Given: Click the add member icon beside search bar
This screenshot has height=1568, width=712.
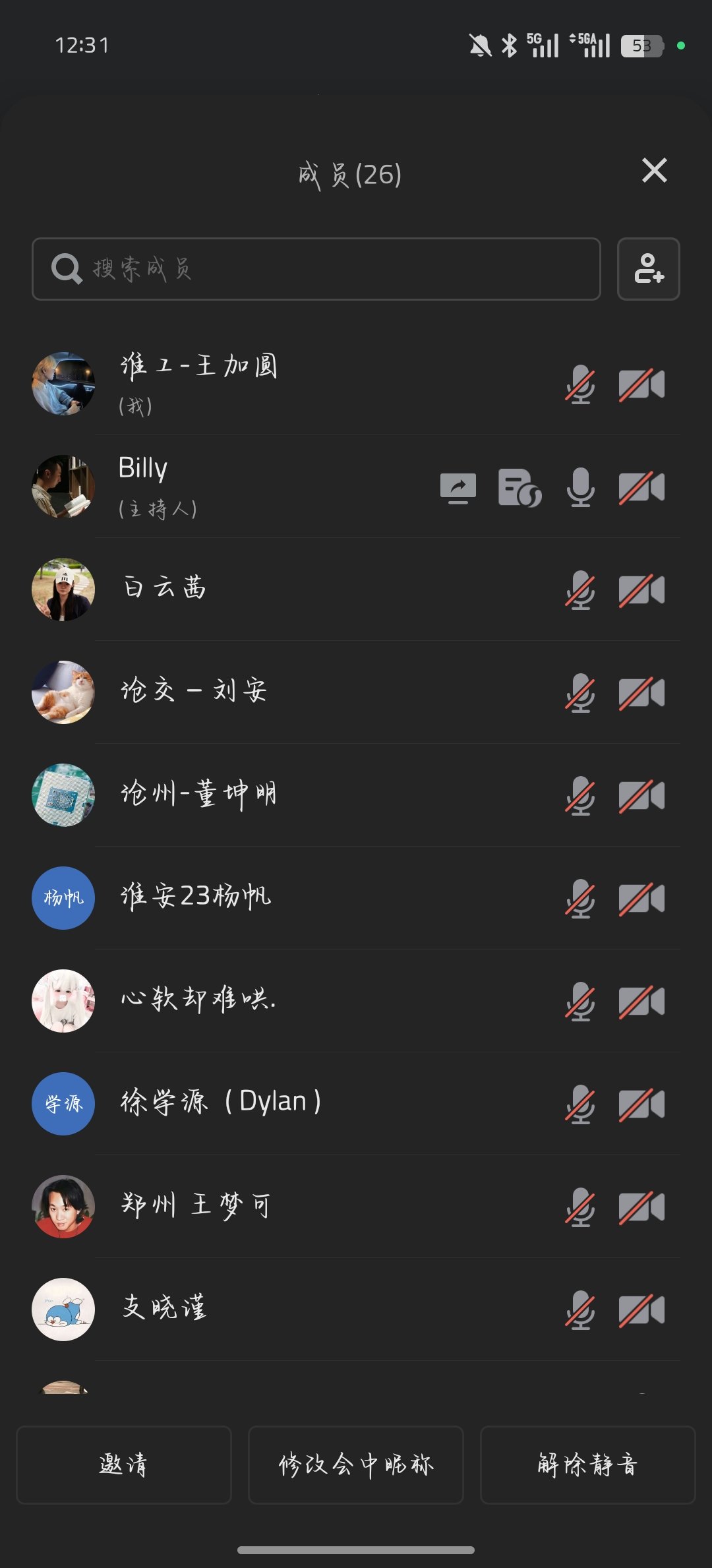Looking at the screenshot, I should (x=649, y=269).
